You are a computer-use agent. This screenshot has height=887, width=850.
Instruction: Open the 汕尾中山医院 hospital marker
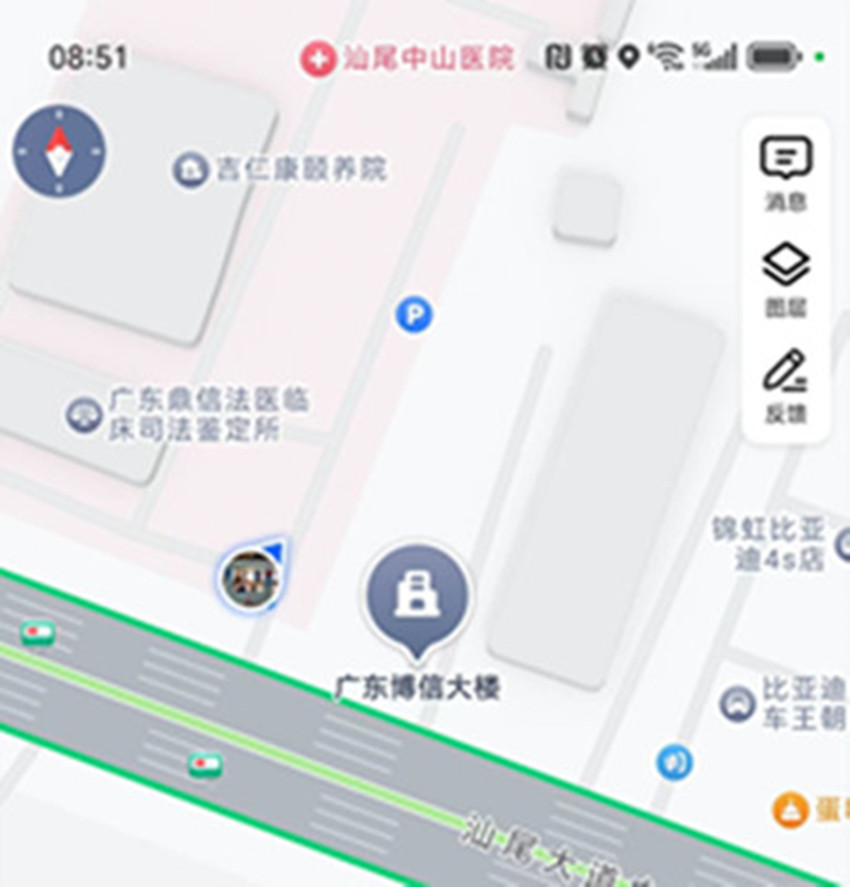pos(318,59)
